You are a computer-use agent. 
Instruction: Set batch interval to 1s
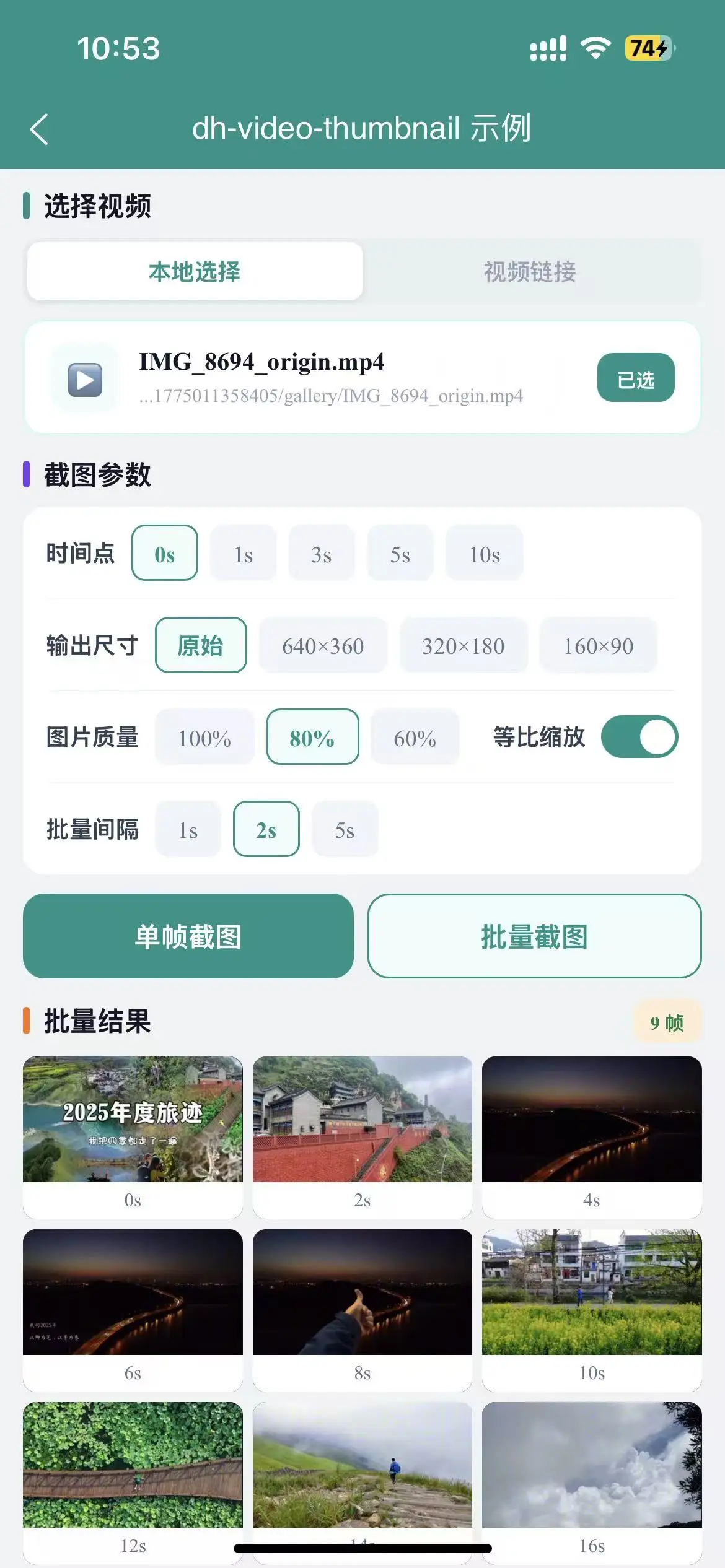188,829
